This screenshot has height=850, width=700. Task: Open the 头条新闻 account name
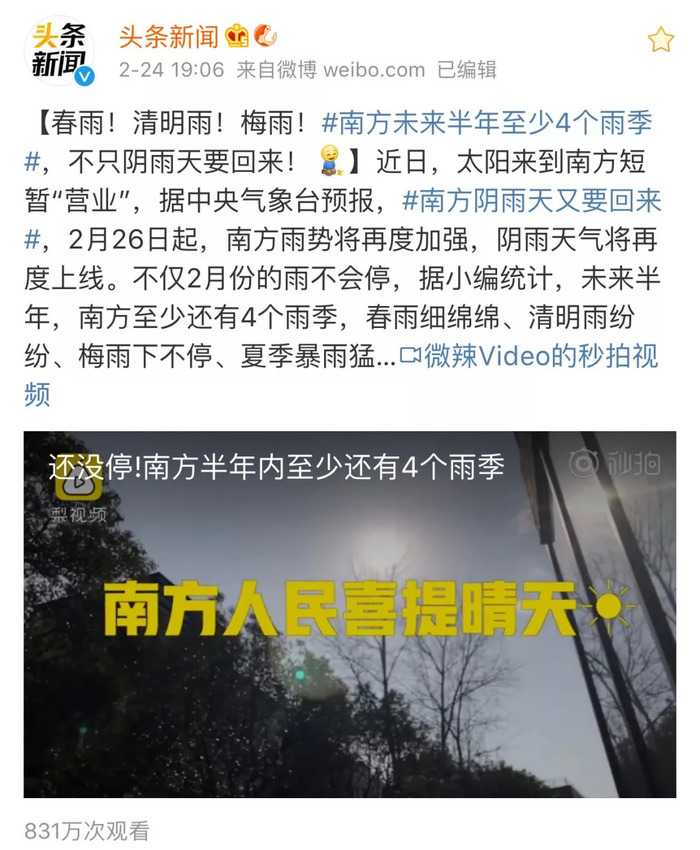(168, 37)
